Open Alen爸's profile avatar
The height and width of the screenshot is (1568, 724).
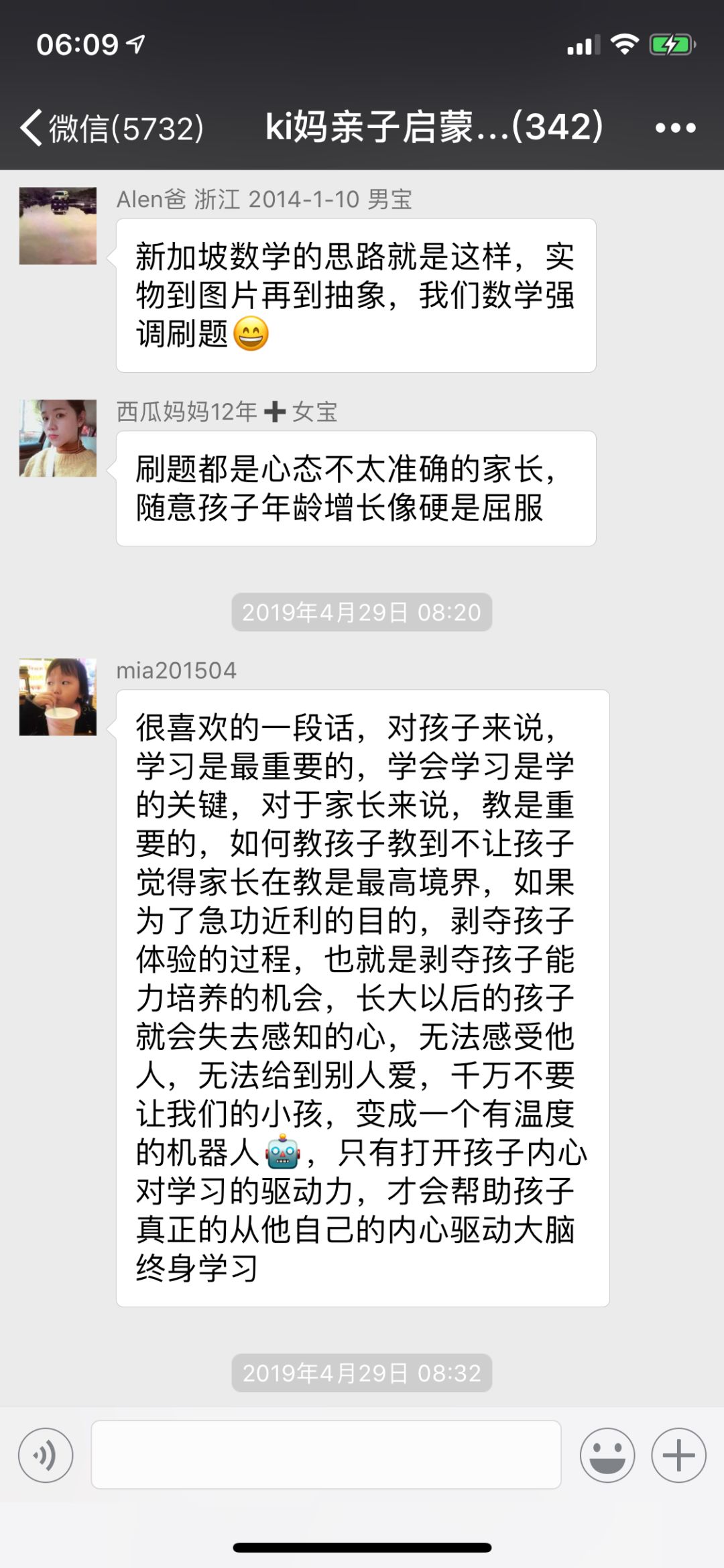58,226
